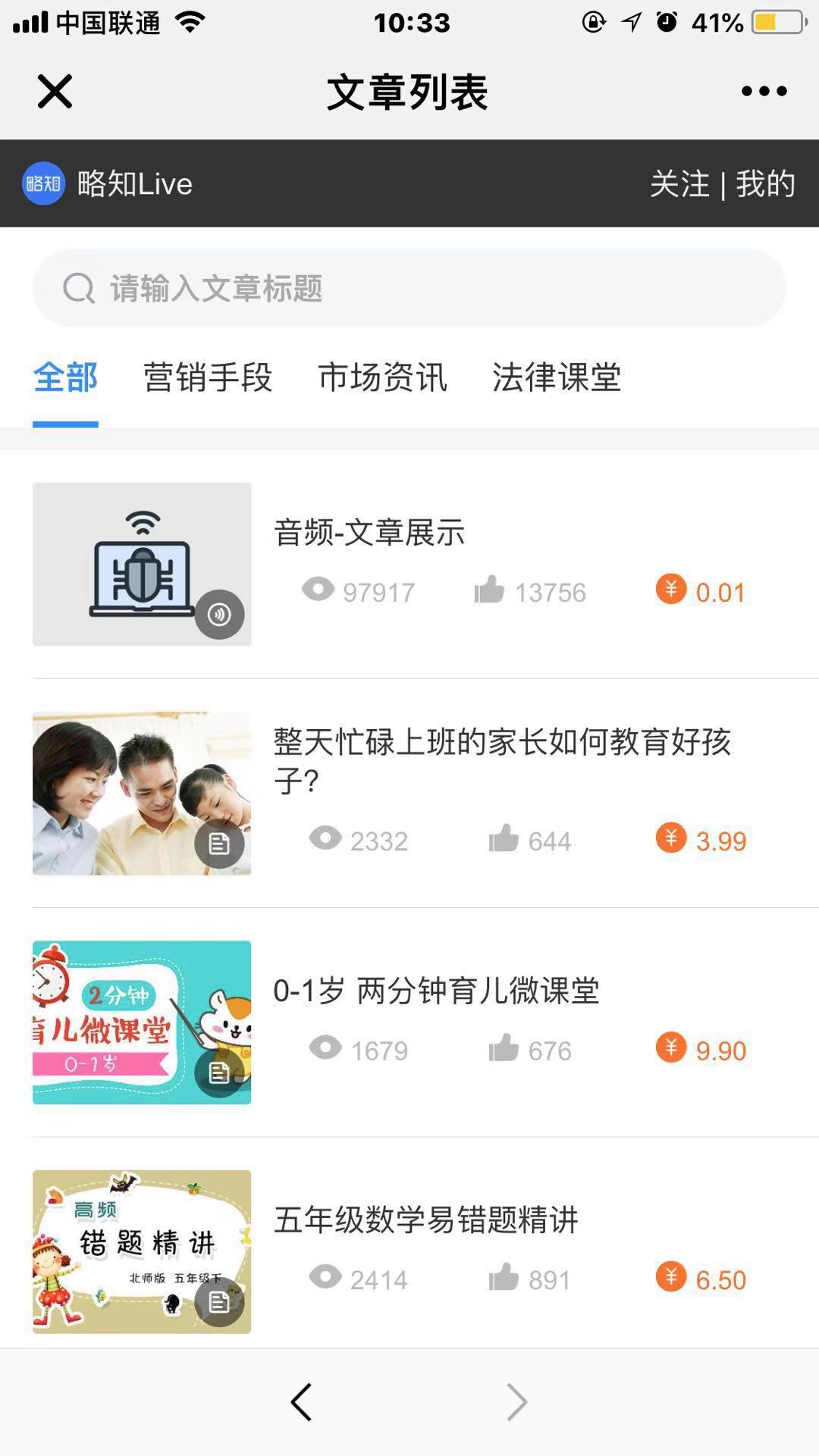Switch to the 法律课堂 tab
Viewport: 819px width, 1456px height.
coord(557,377)
